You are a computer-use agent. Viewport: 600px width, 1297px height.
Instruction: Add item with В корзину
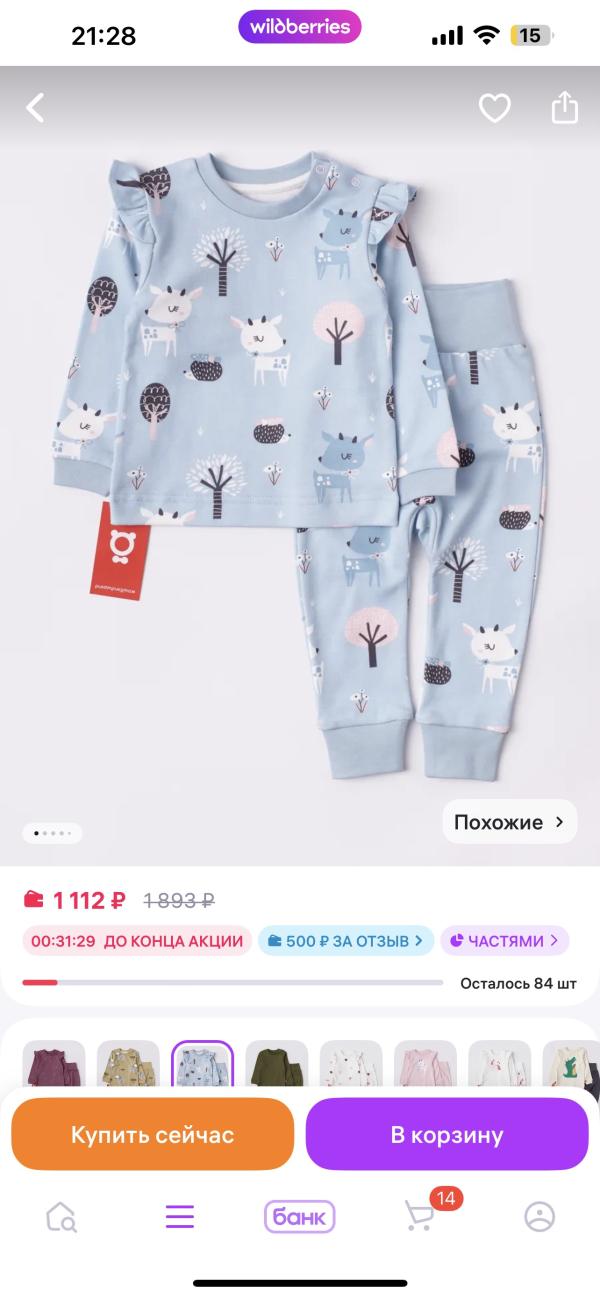click(x=447, y=1134)
